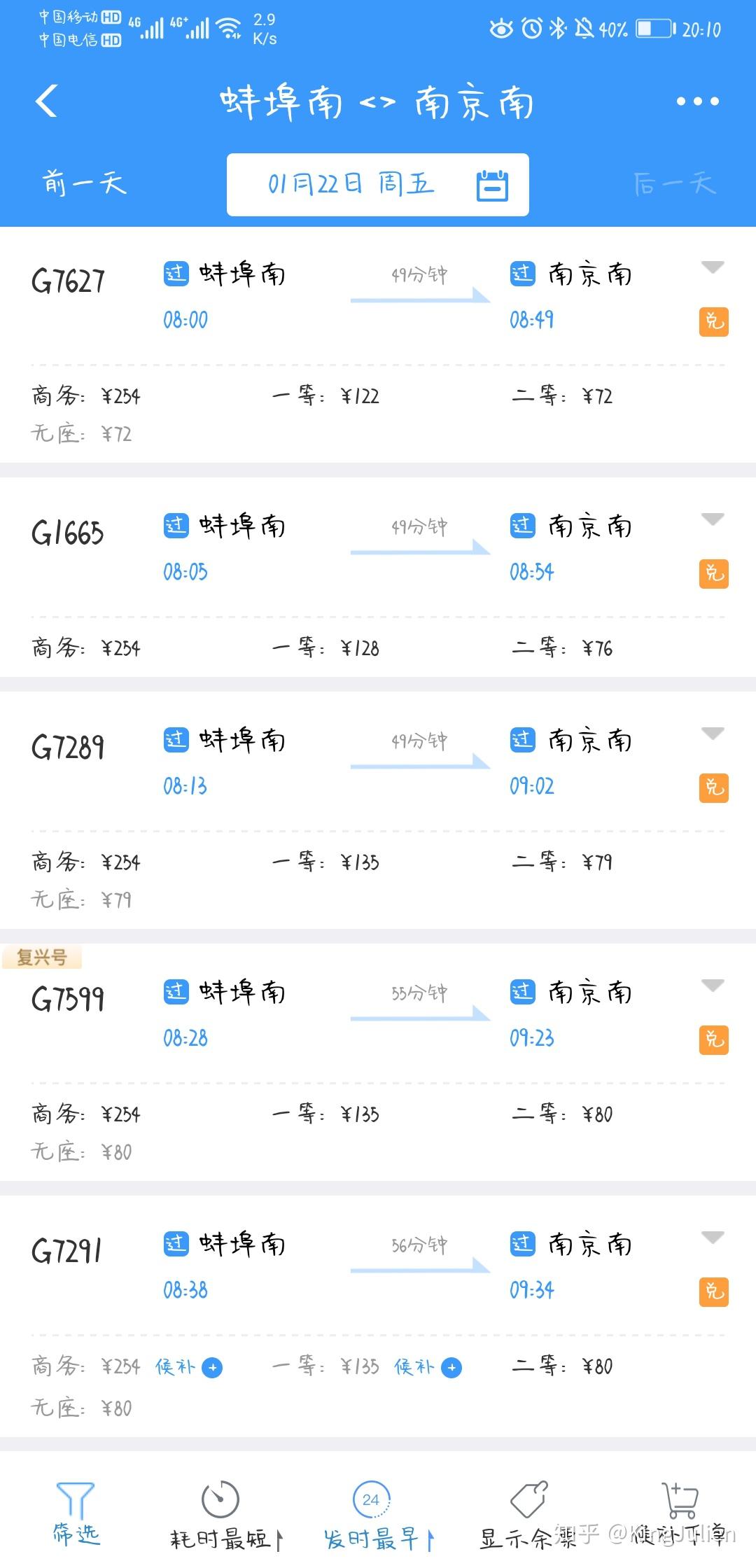Switch to the previous day (前一天)
756x1568 pixels.
pyautogui.click(x=84, y=184)
